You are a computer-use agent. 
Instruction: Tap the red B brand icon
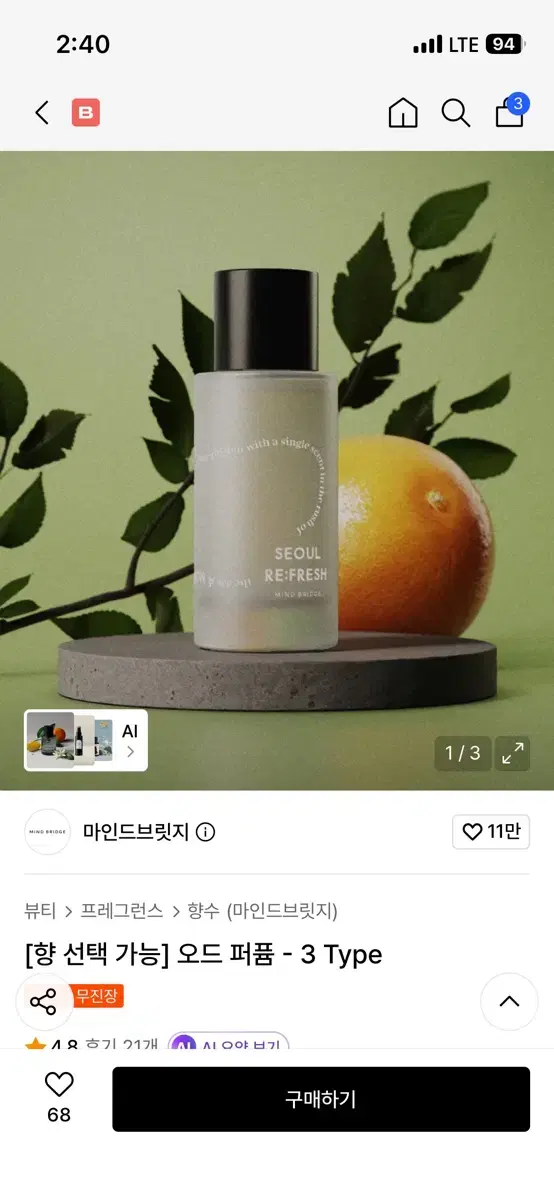coord(86,113)
